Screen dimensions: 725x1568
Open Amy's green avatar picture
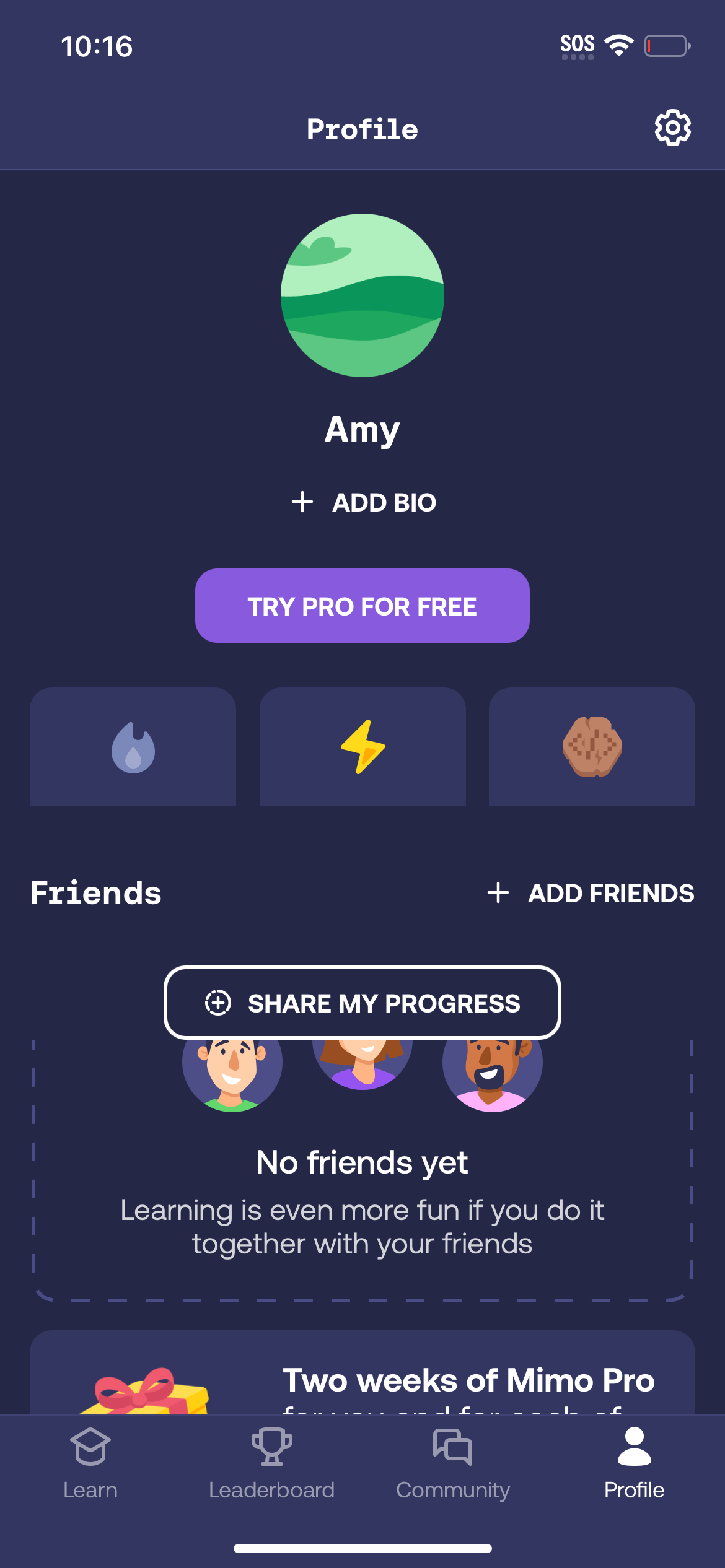tap(362, 295)
